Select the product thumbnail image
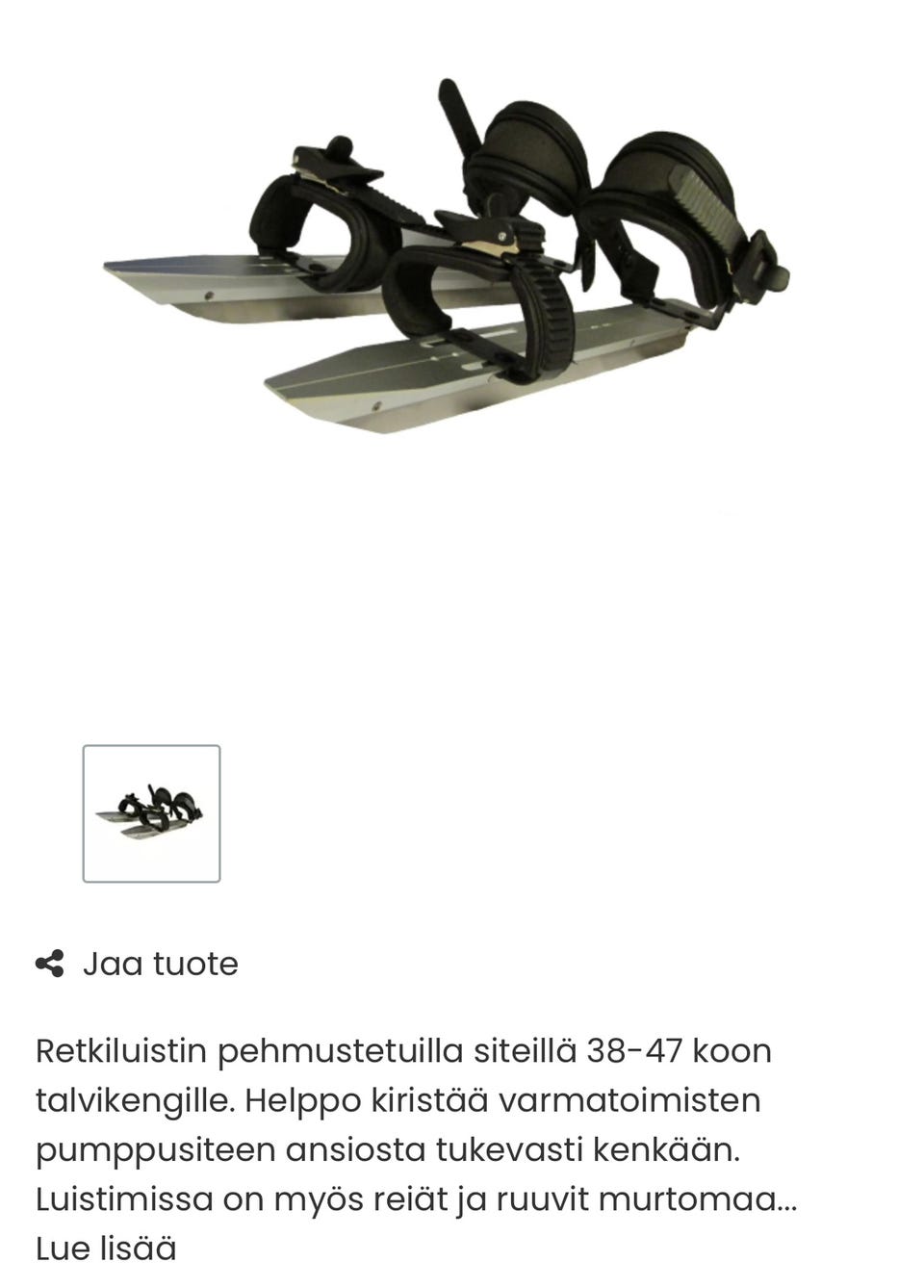 [151, 813]
